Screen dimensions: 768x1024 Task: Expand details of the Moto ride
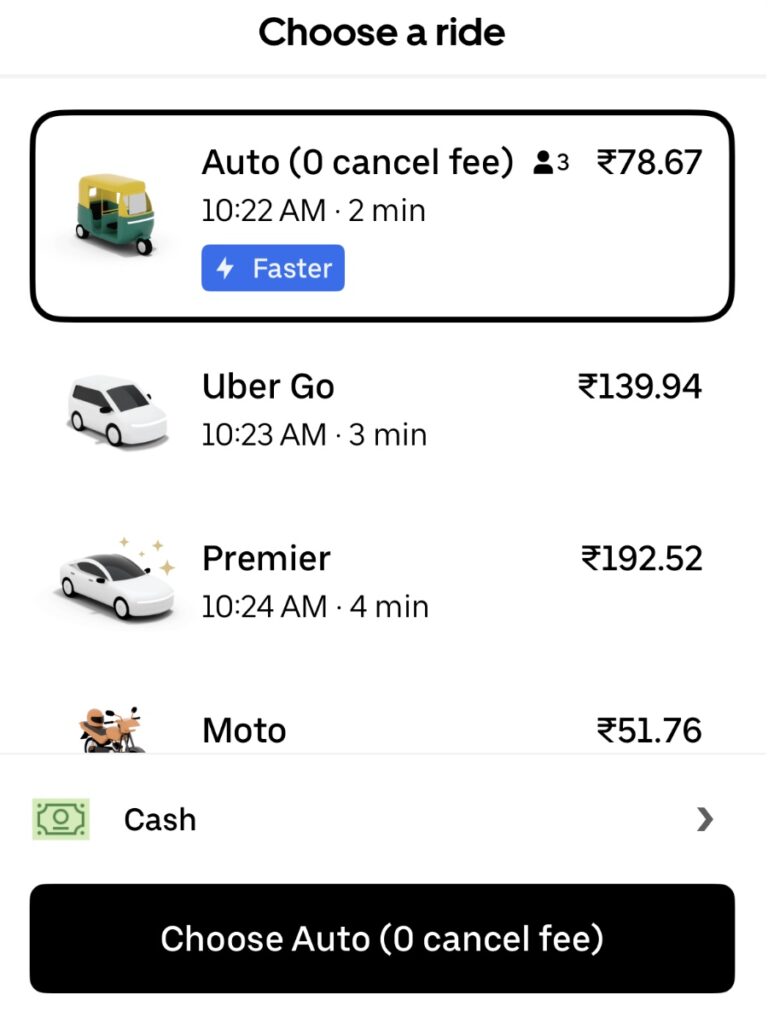(x=384, y=730)
